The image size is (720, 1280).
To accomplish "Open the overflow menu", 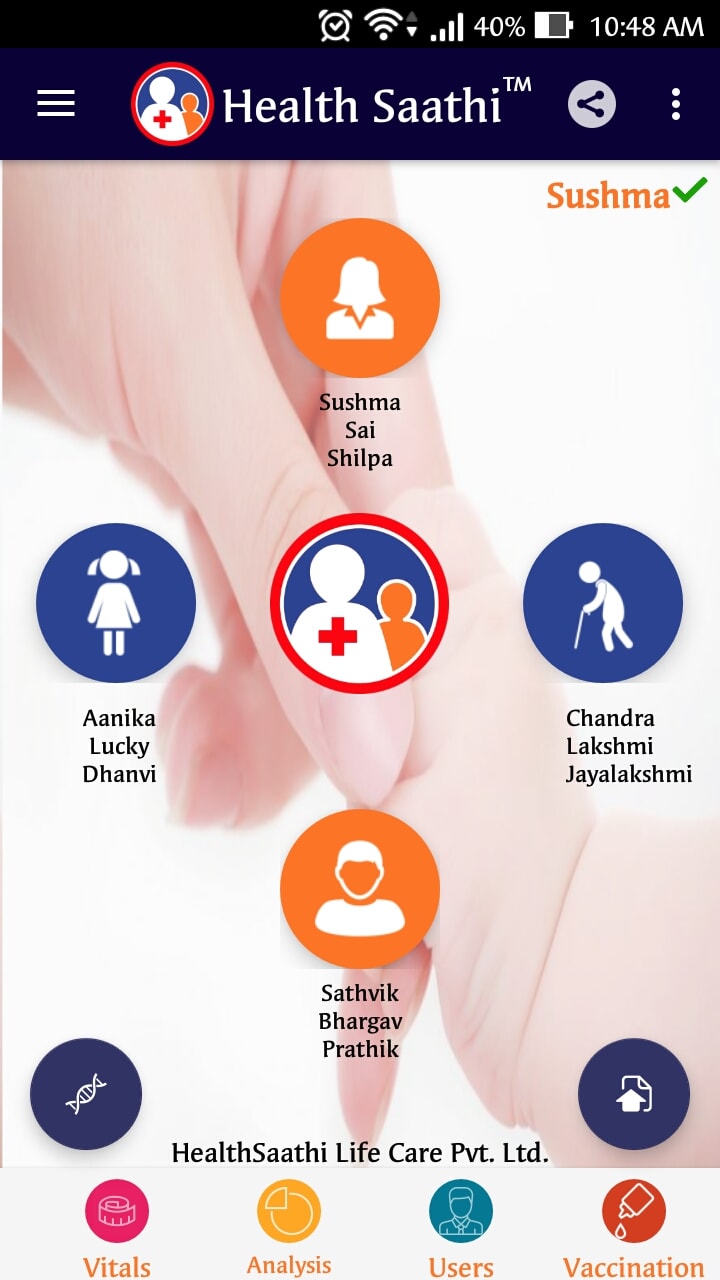I will (676, 104).
